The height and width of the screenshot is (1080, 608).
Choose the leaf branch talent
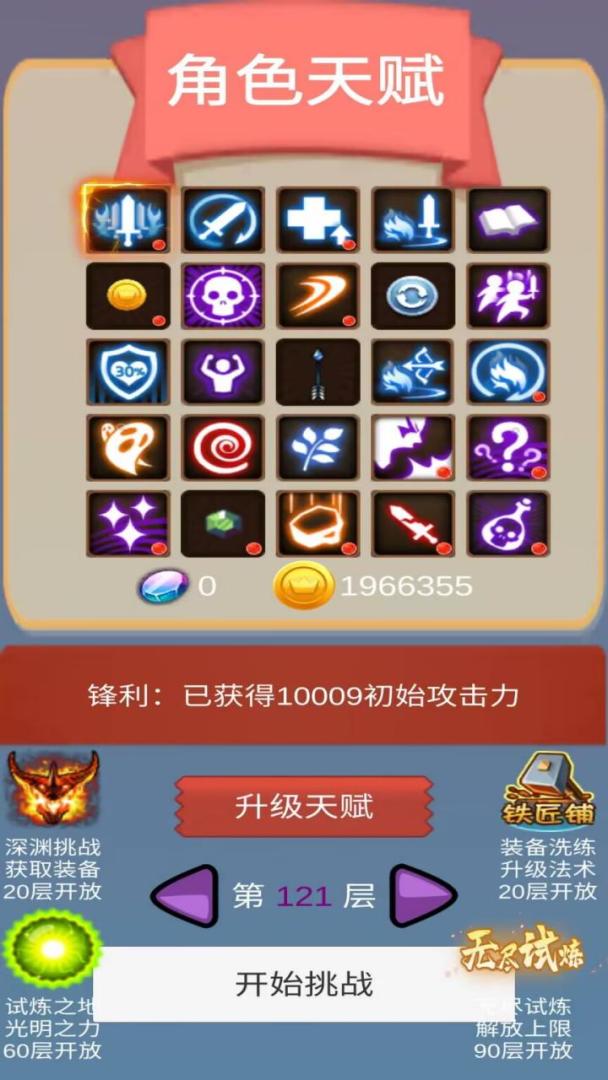[x=318, y=448]
